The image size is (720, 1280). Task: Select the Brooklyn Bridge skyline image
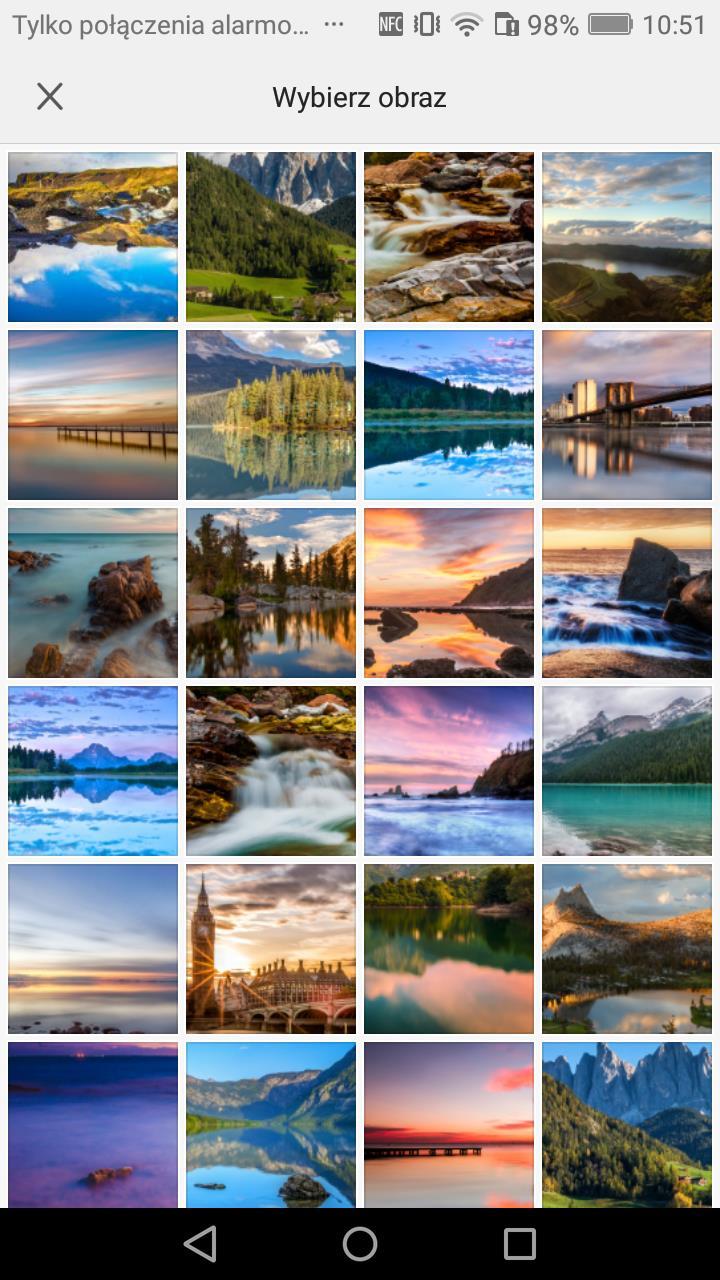tap(627, 415)
